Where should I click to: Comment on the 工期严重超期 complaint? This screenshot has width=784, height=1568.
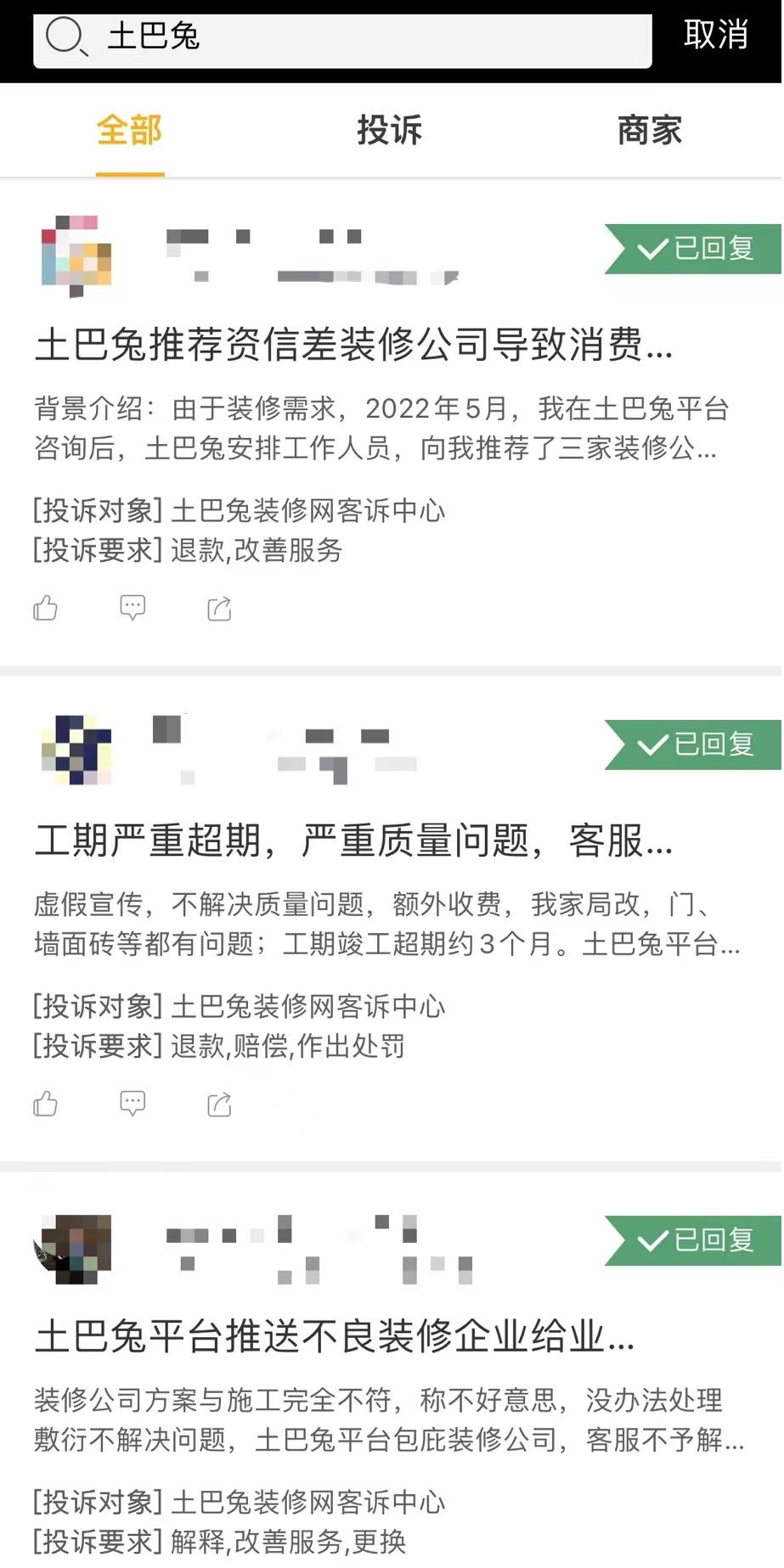click(133, 1104)
